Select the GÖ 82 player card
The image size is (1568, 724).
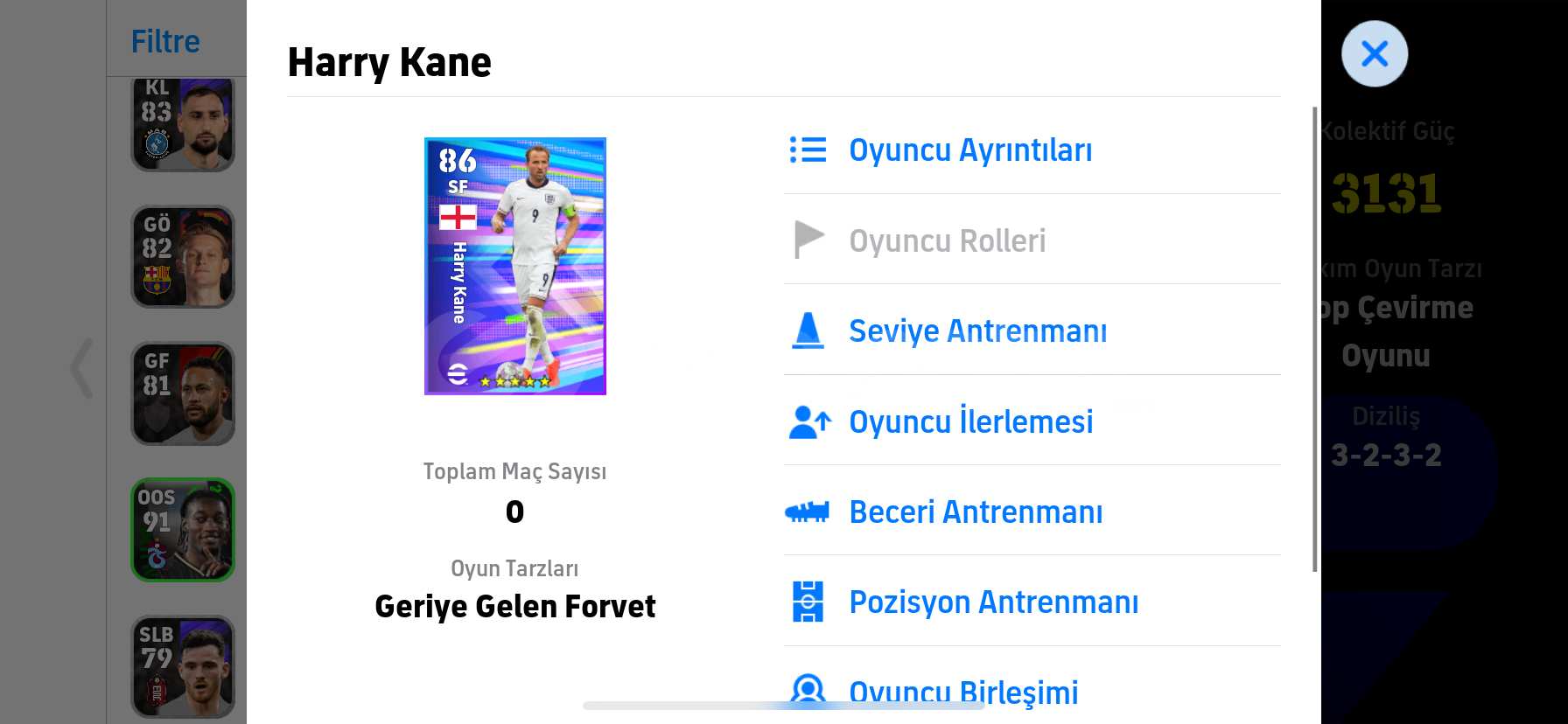(x=183, y=257)
